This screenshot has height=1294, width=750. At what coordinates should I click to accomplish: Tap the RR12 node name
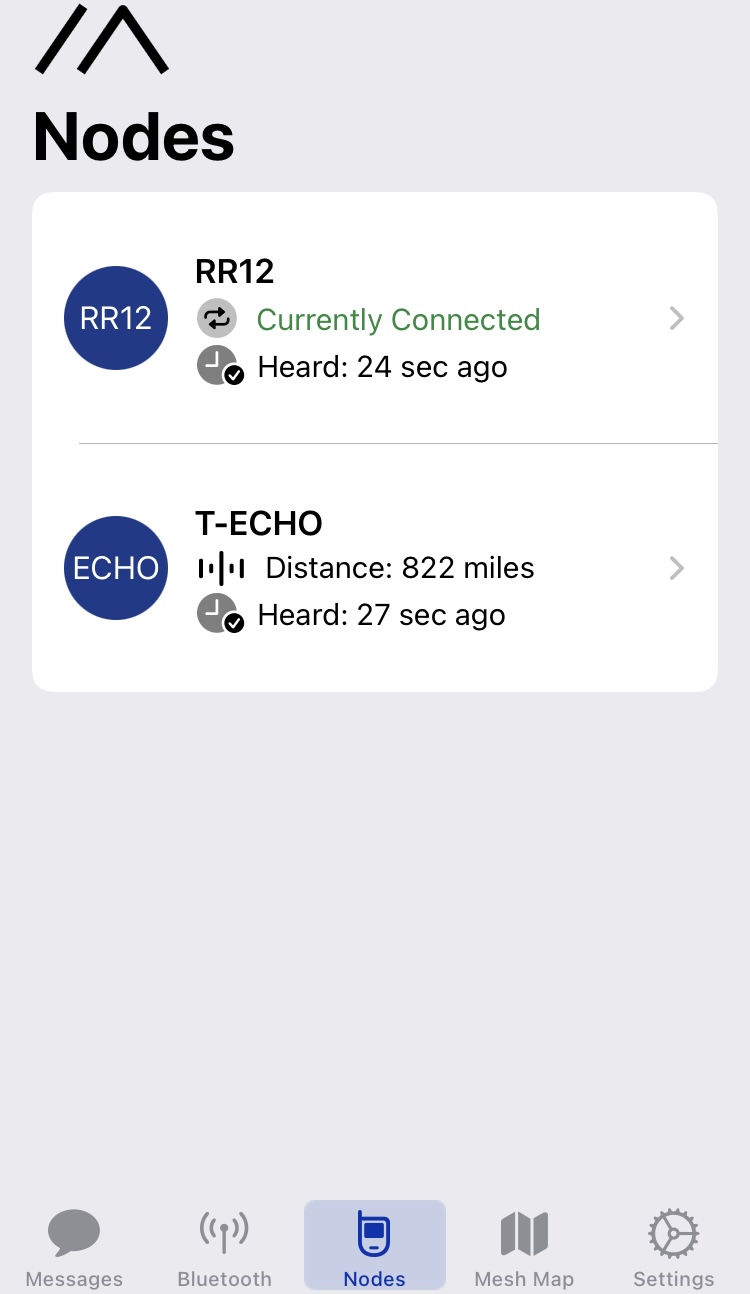234,271
